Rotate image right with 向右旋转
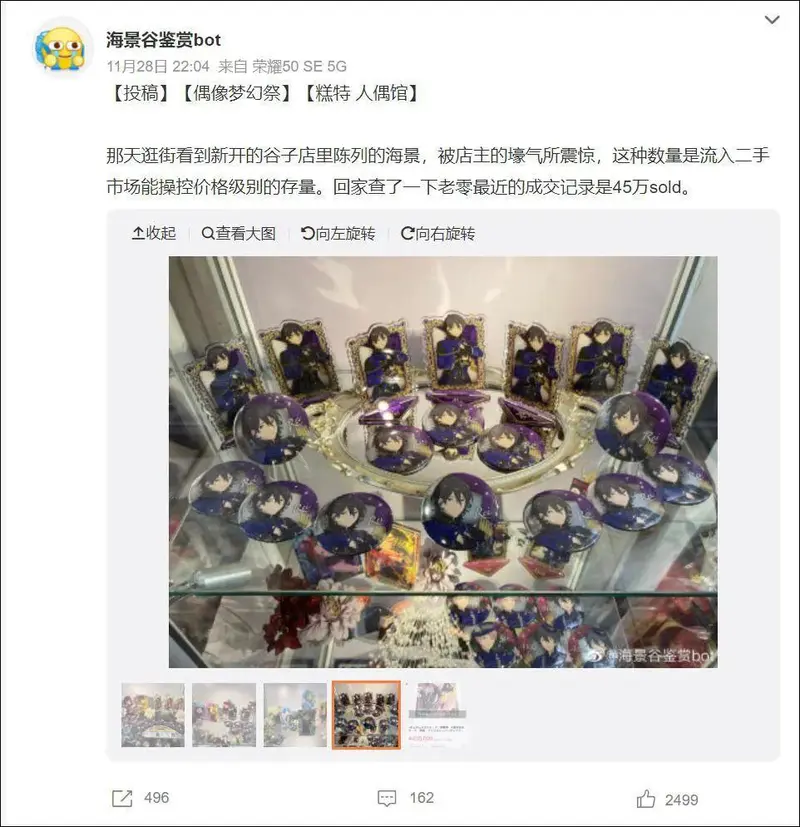Viewport: 800px width, 827px height. pos(438,233)
